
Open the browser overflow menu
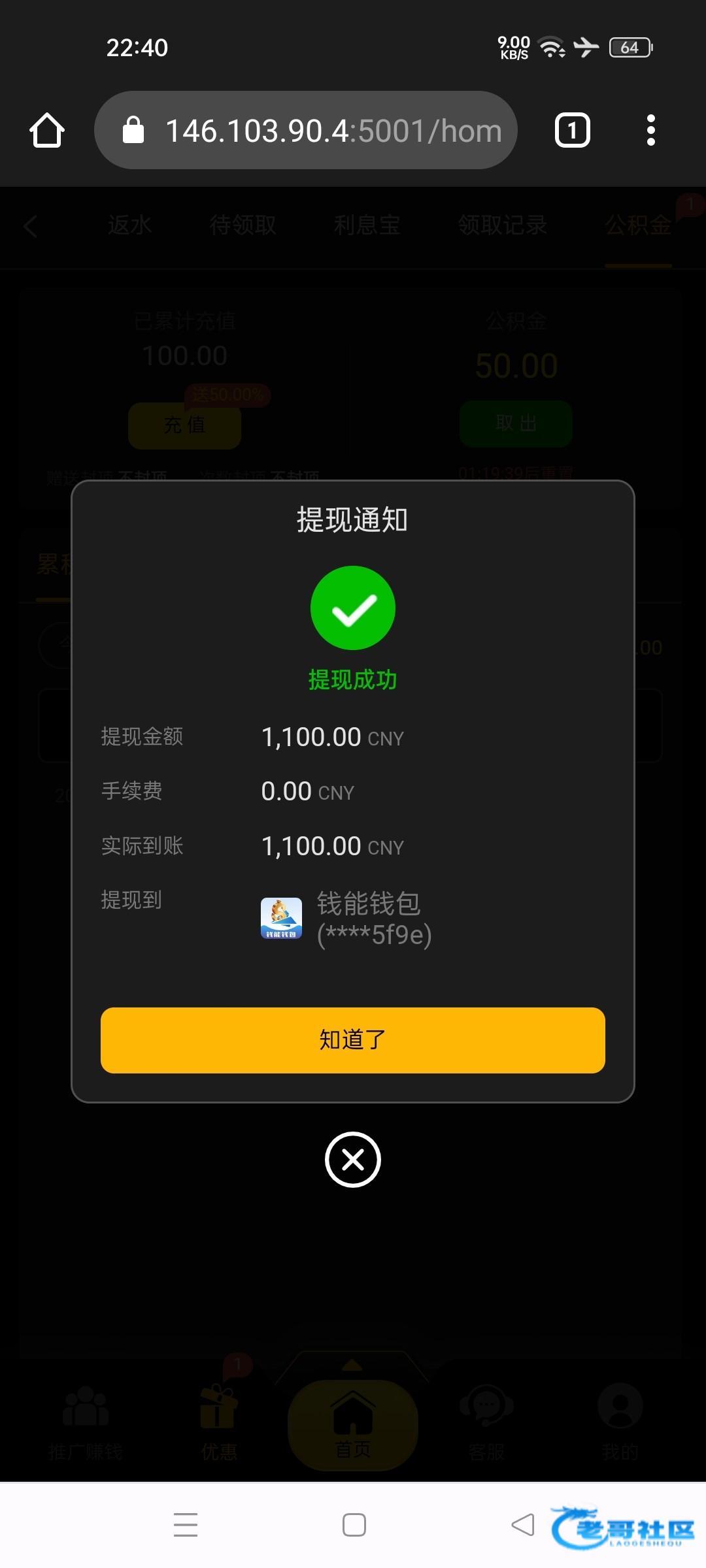(650, 130)
